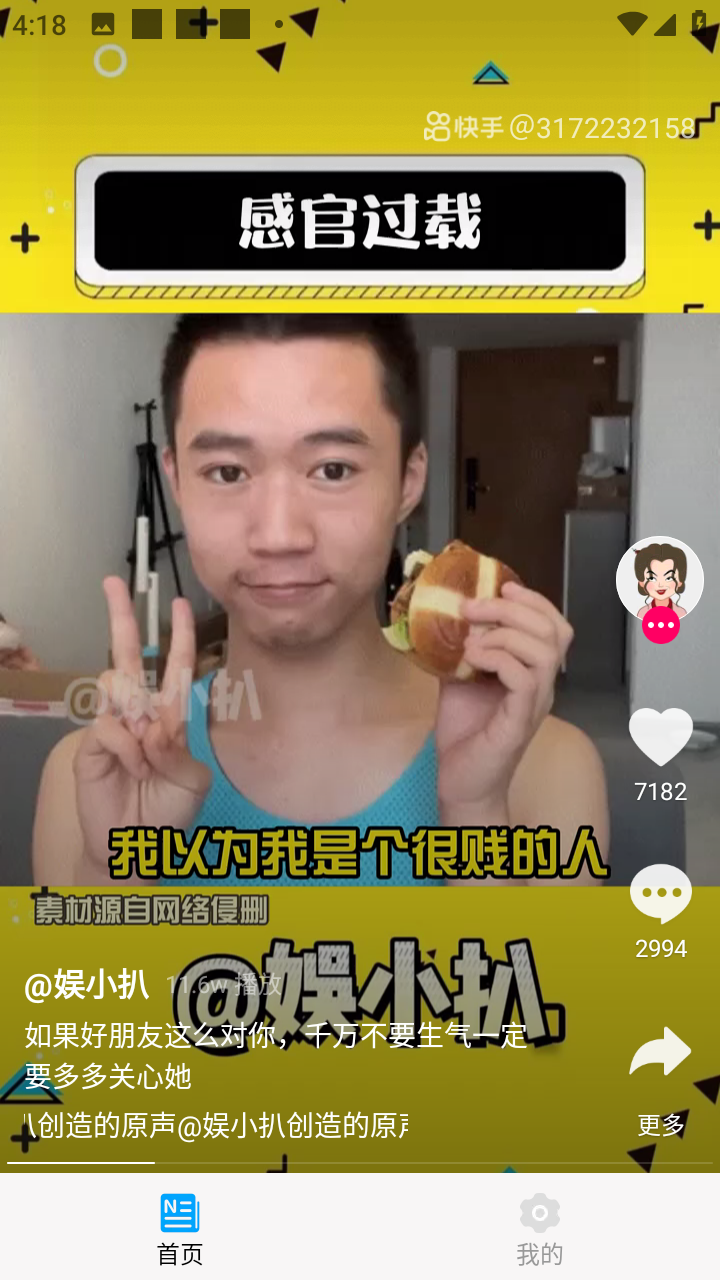
Task: Open @娱小扒 username link
Action: 87,985
